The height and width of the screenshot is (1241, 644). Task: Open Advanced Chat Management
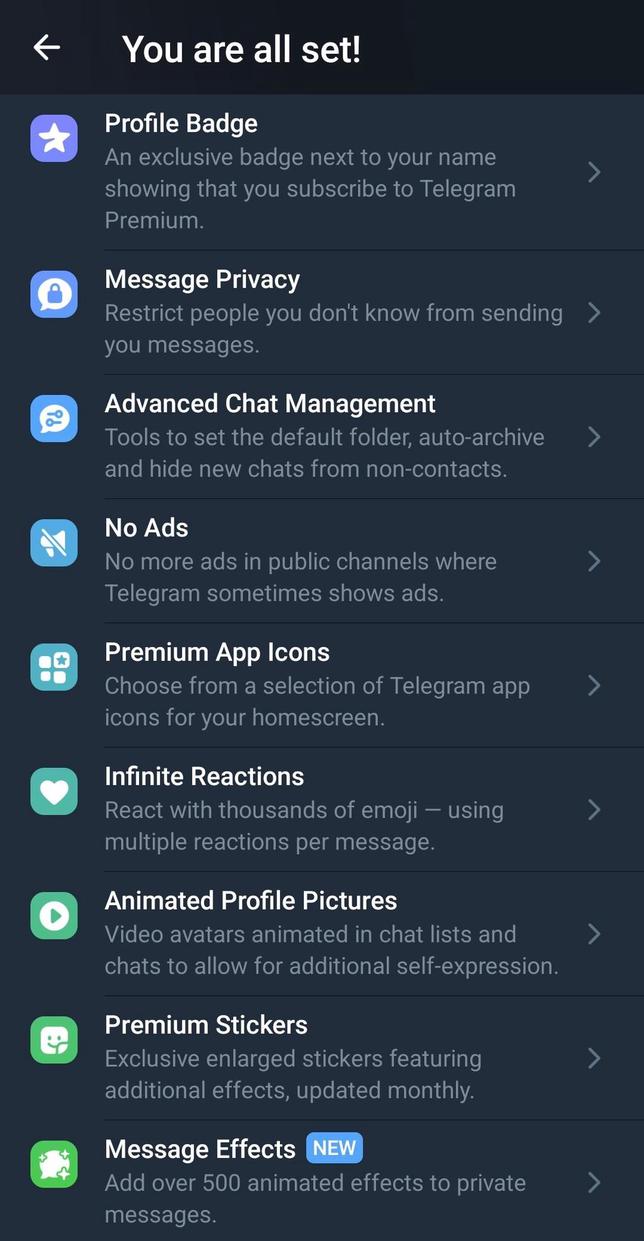click(320, 437)
